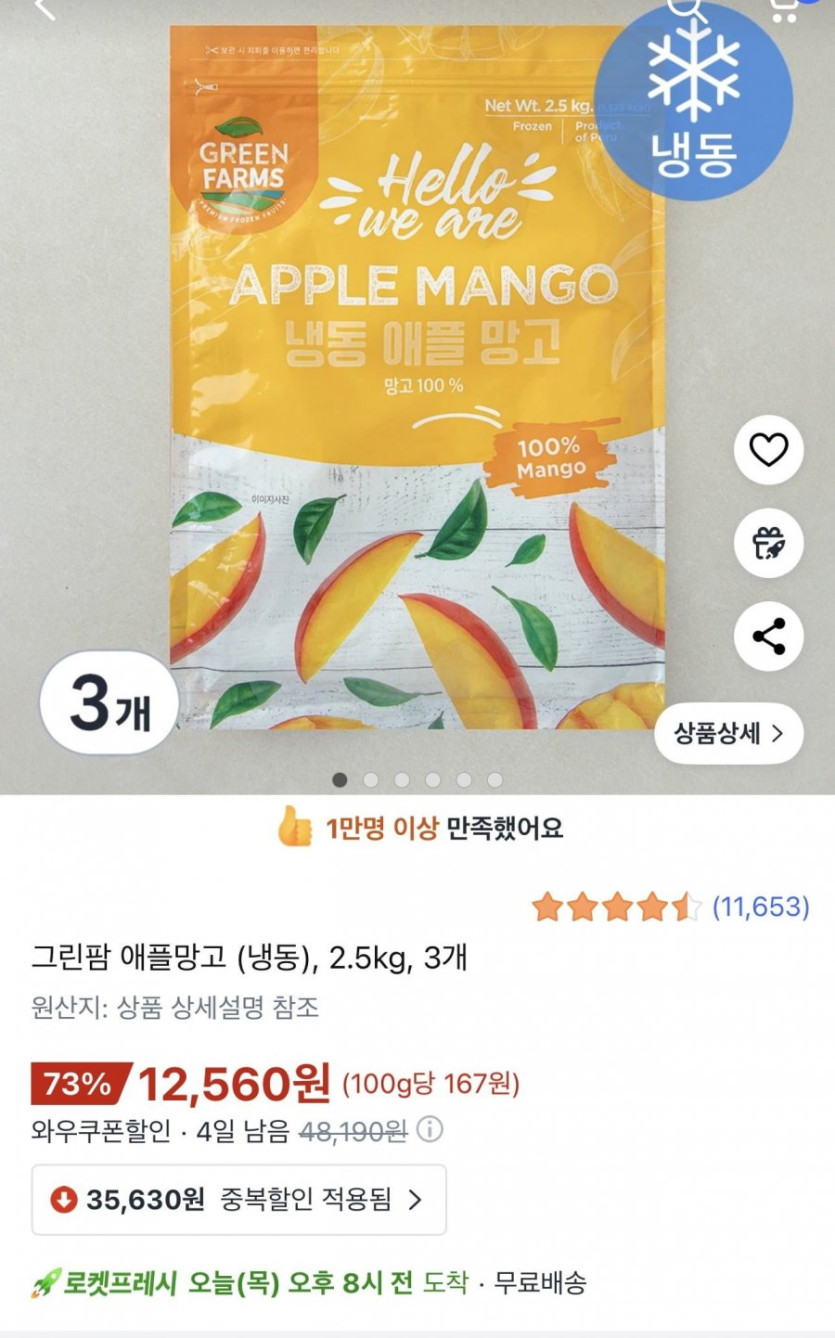Screen dimensions: 835x1338
Task: Add this mango product to favorites
Action: (x=768, y=451)
